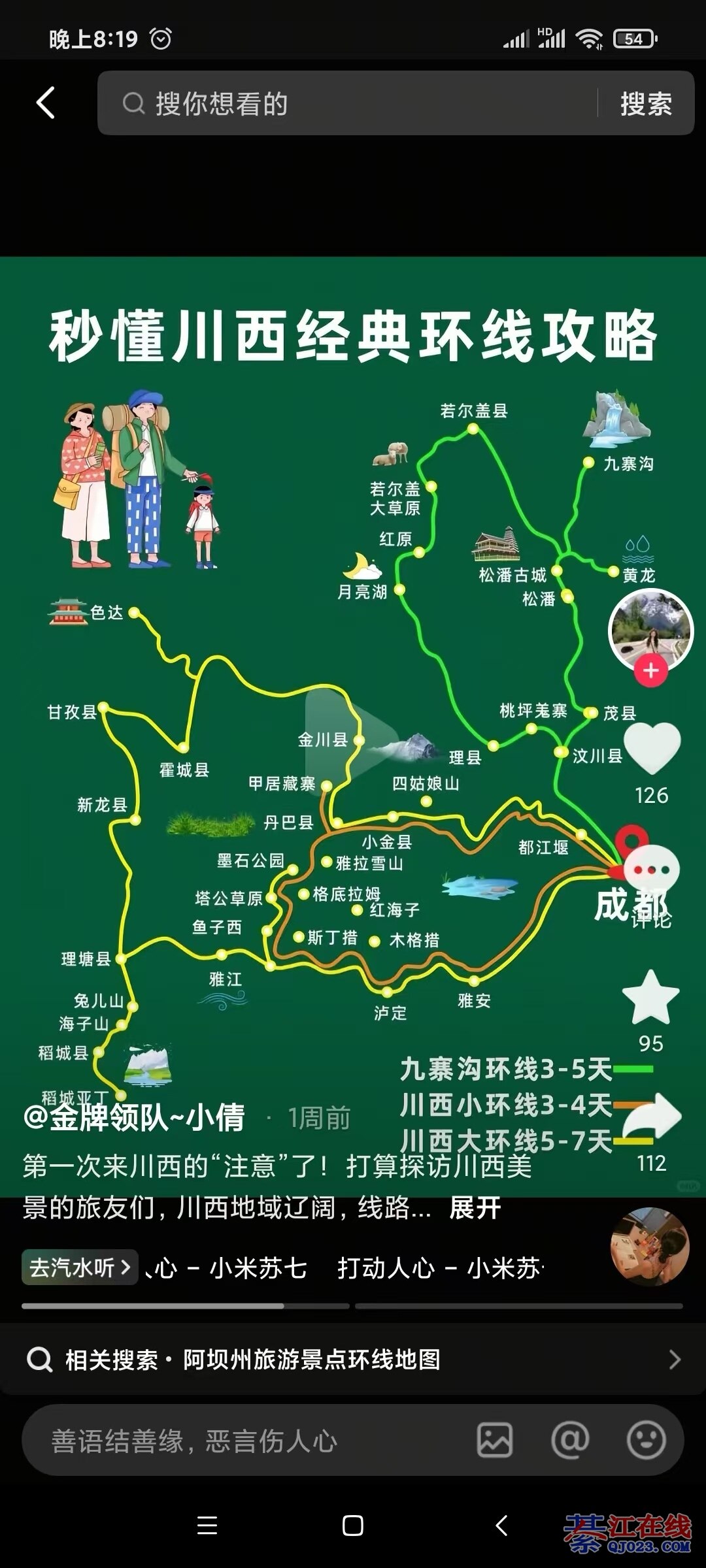Expand the caption with 展开
The height and width of the screenshot is (1568, 706).
pyautogui.click(x=475, y=1207)
